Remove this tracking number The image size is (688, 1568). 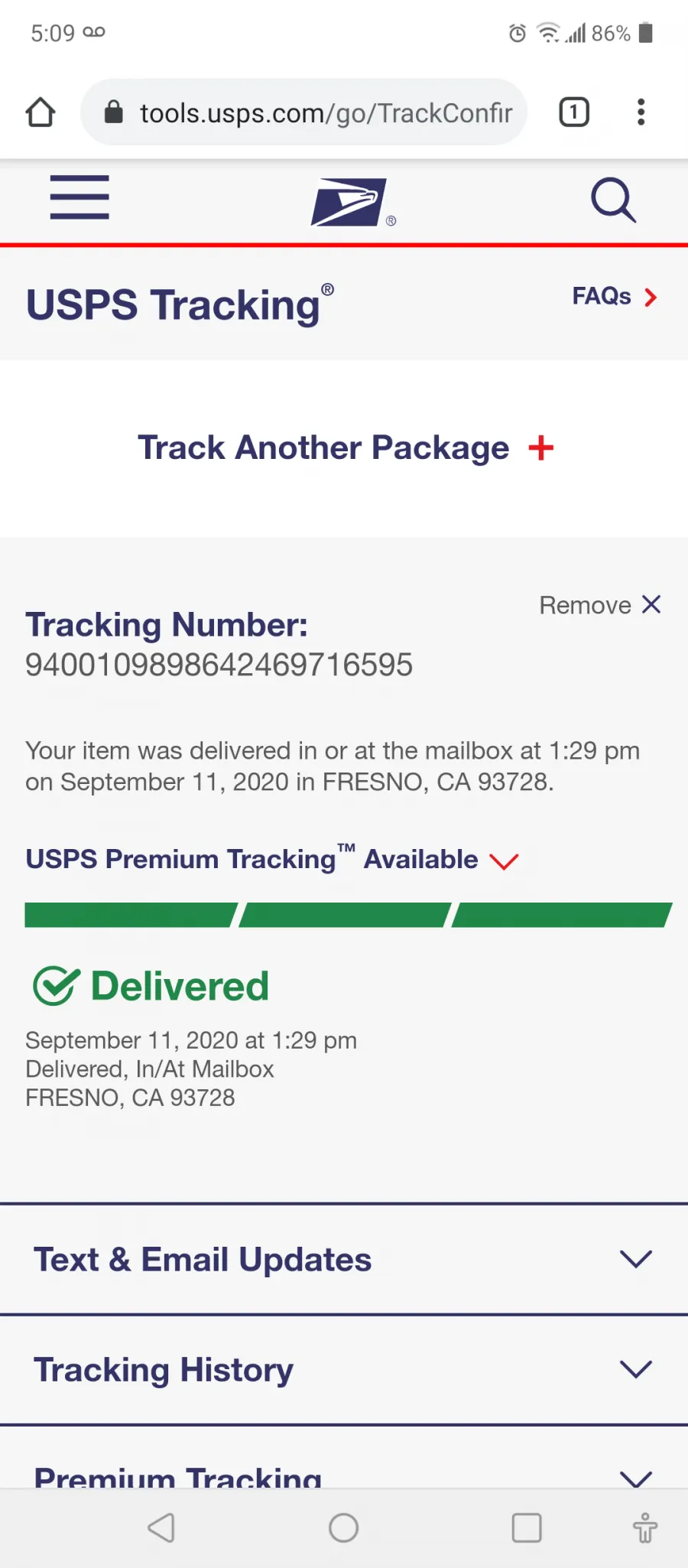[x=600, y=605]
